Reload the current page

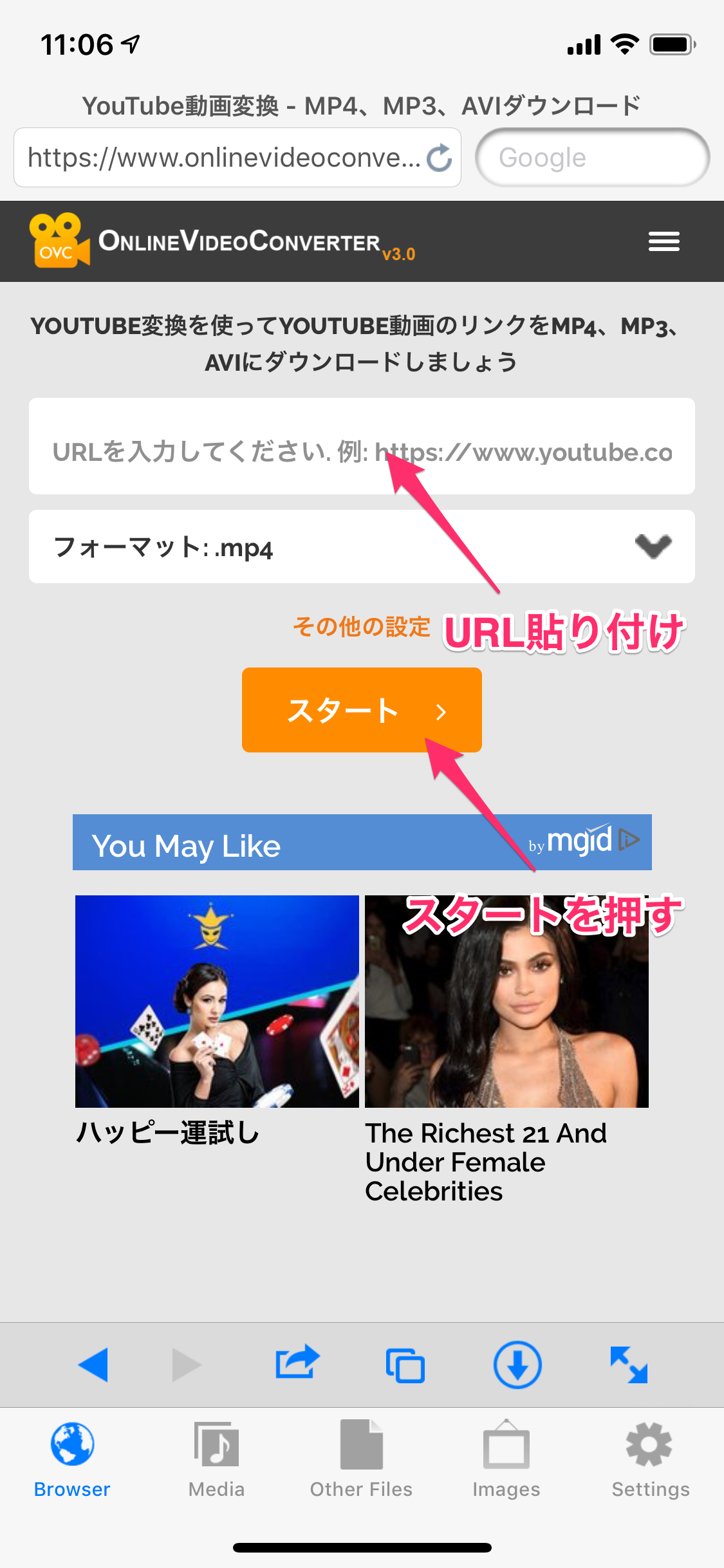coord(440,158)
